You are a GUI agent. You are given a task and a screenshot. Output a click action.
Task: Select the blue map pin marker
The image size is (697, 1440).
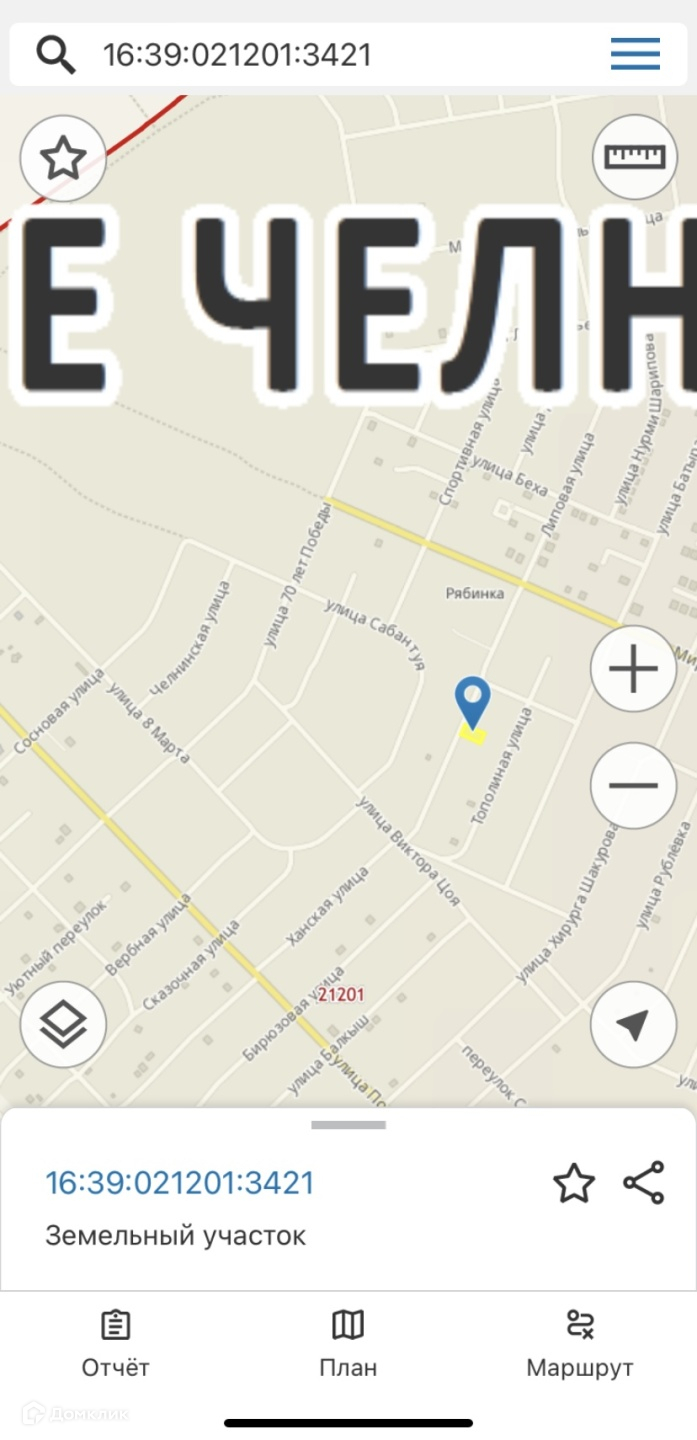click(x=472, y=702)
